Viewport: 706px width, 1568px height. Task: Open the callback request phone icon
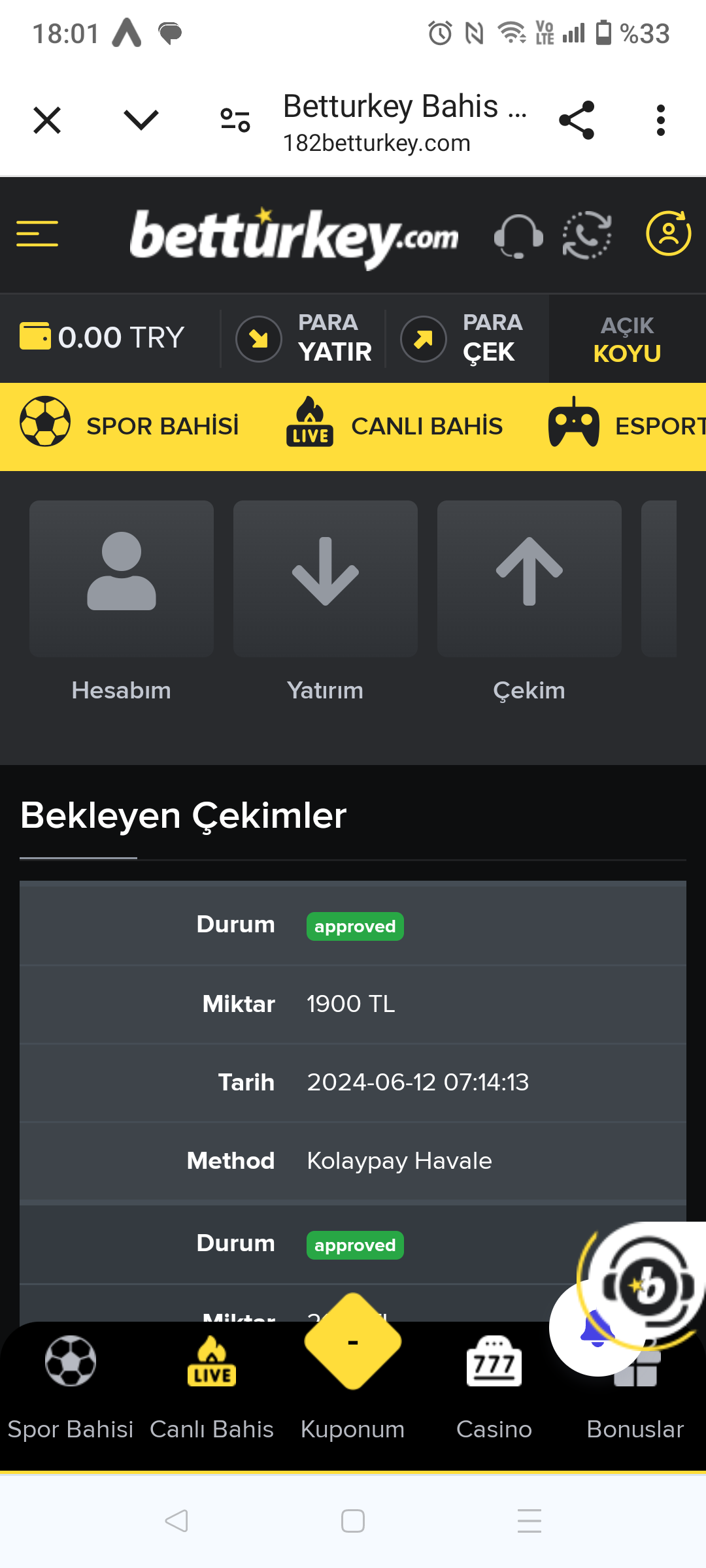tap(587, 235)
